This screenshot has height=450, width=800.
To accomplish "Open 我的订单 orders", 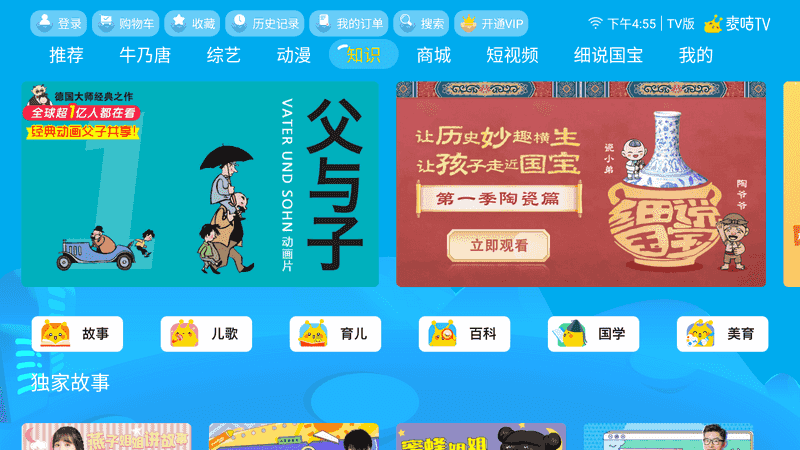I will point(348,23).
